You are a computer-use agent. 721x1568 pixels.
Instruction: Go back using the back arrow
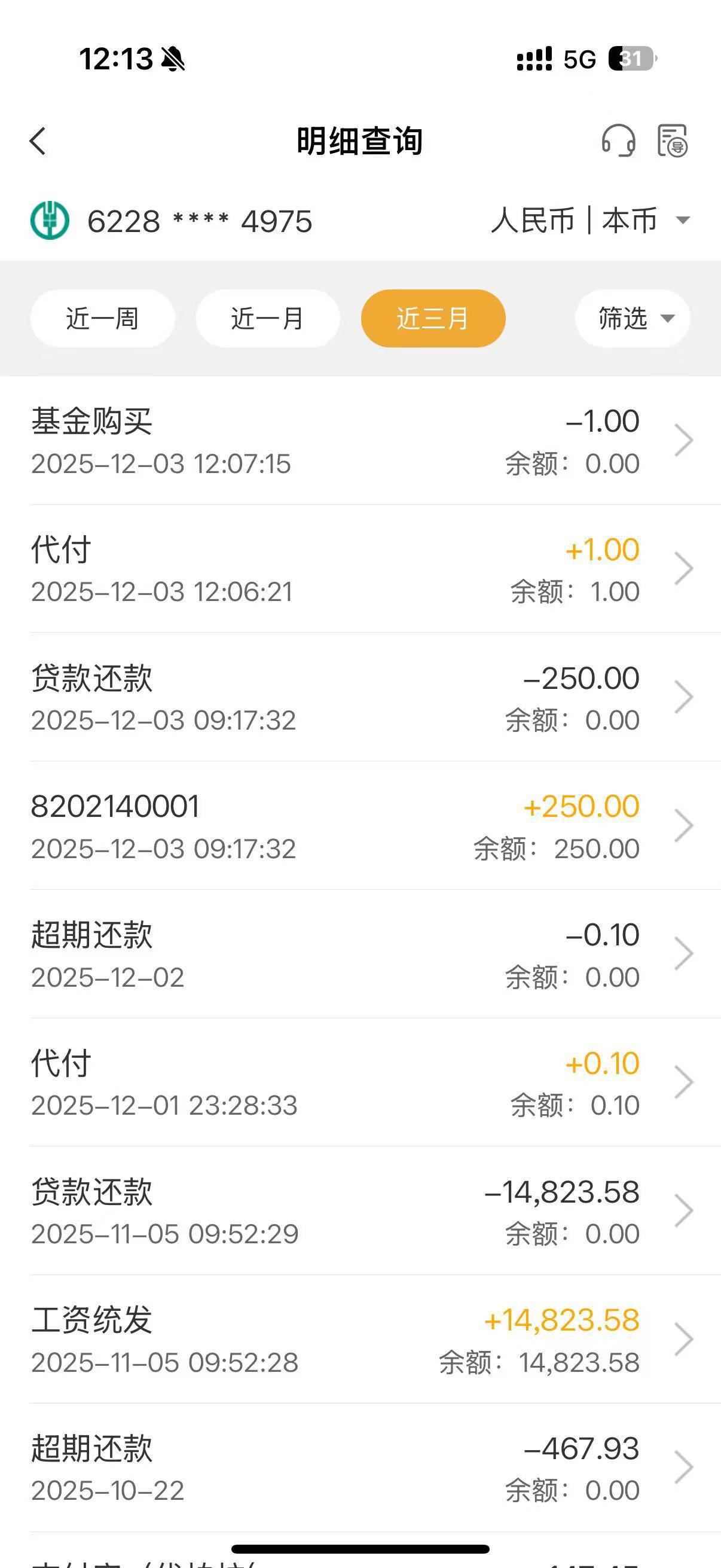(38, 141)
